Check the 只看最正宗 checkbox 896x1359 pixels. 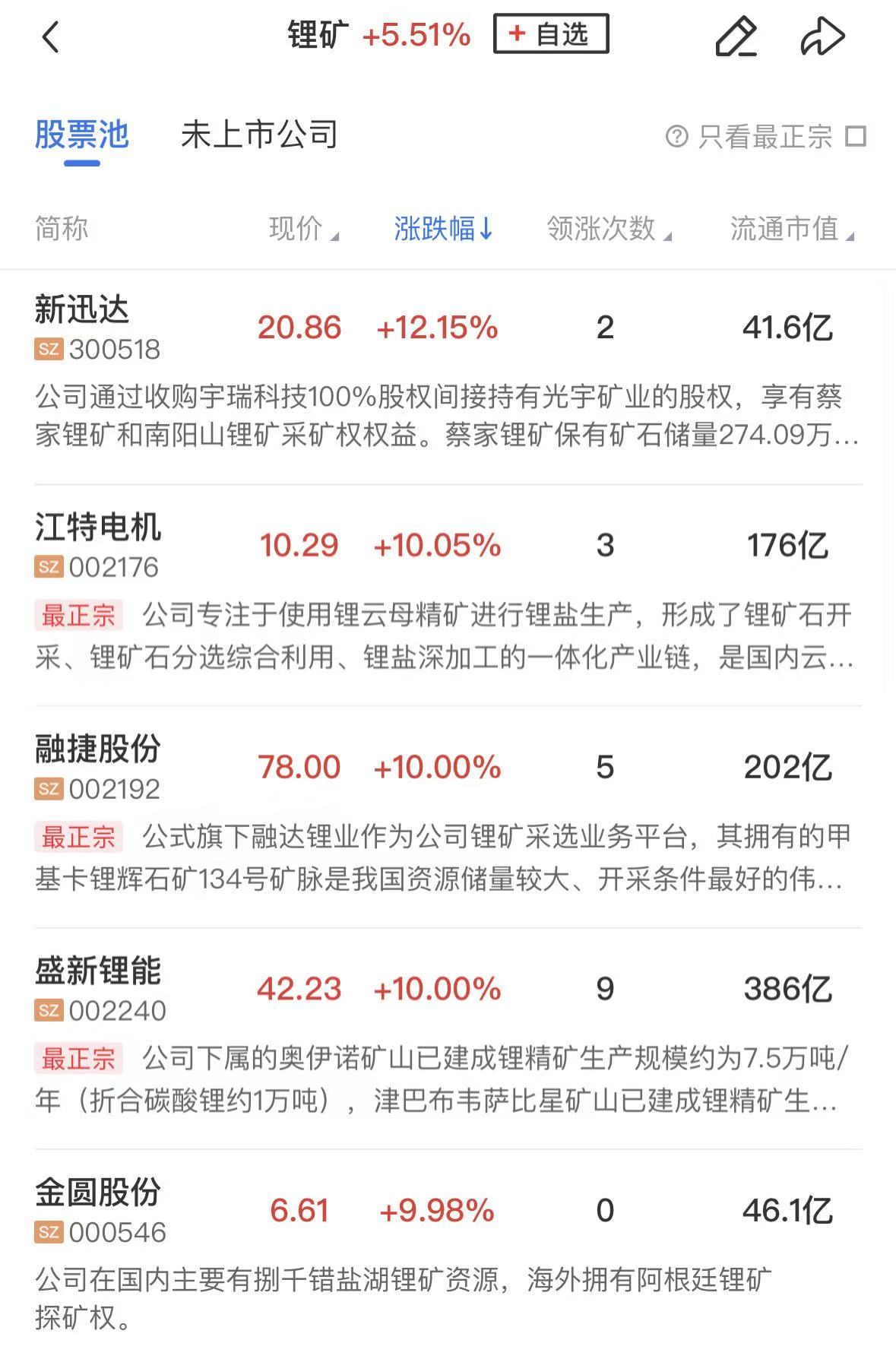(856, 137)
